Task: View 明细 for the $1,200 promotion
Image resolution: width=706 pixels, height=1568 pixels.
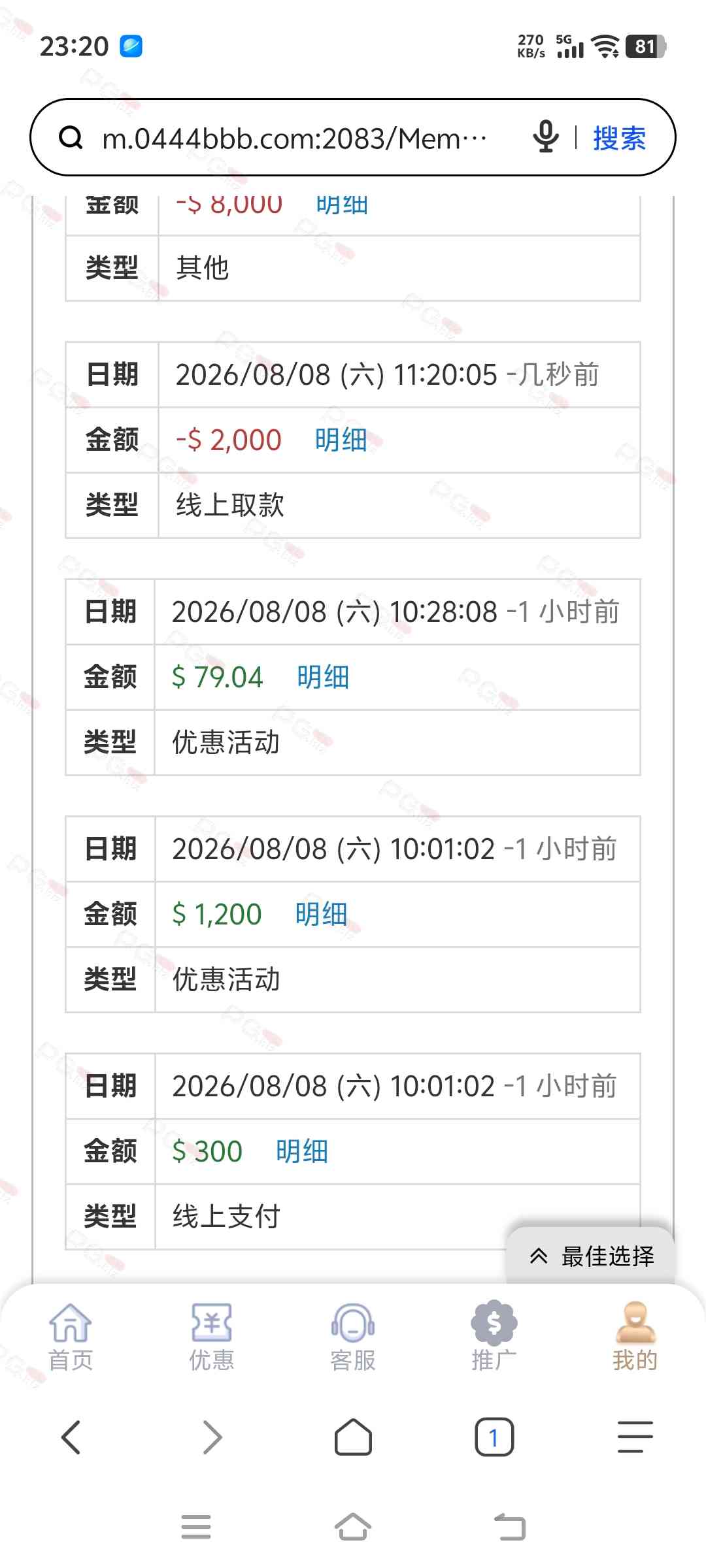Action: (x=321, y=914)
